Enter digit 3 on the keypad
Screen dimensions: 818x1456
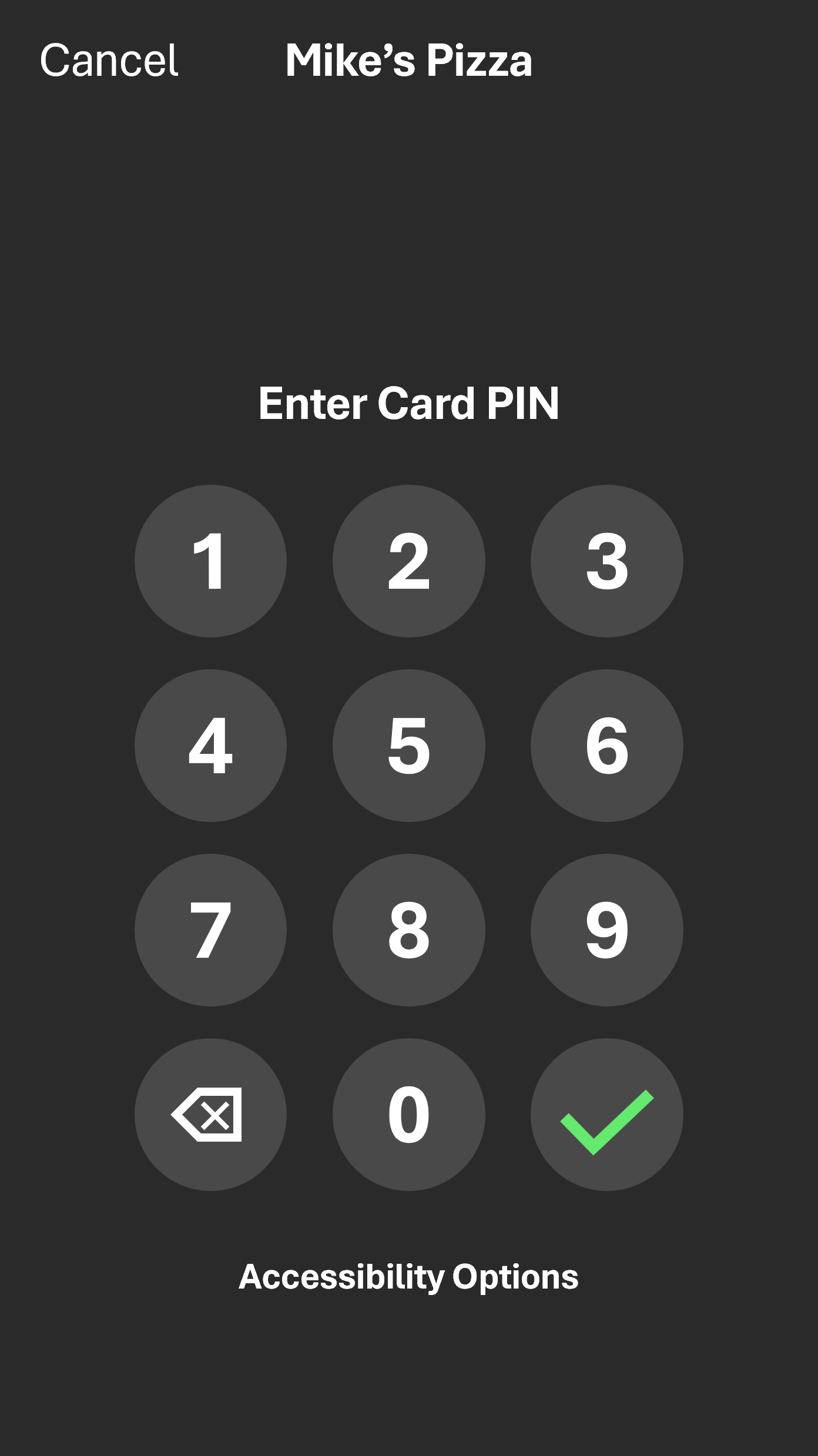coord(607,561)
